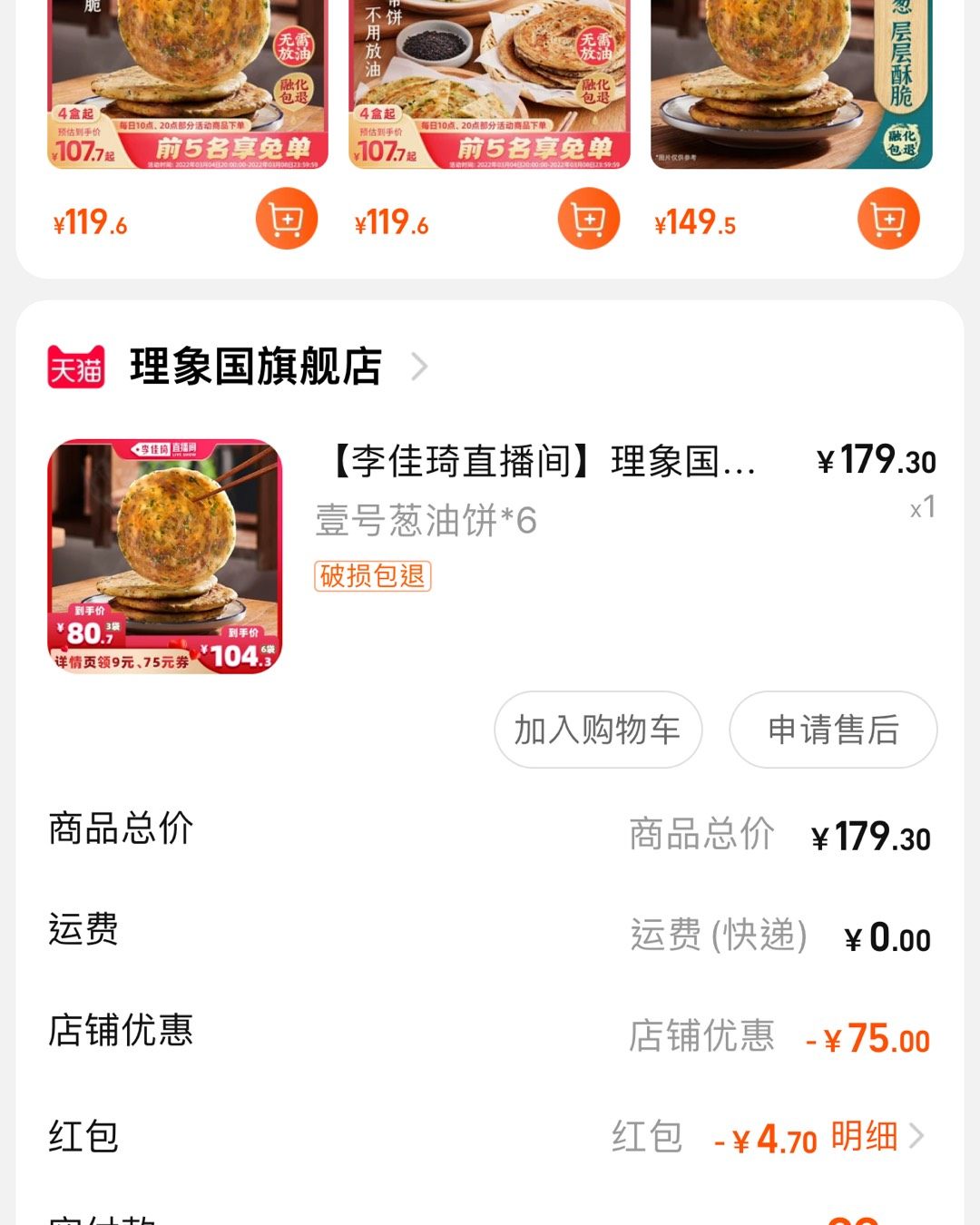Click 申请售后 to request after-sales service
This screenshot has height=1225, width=980.
tap(832, 729)
